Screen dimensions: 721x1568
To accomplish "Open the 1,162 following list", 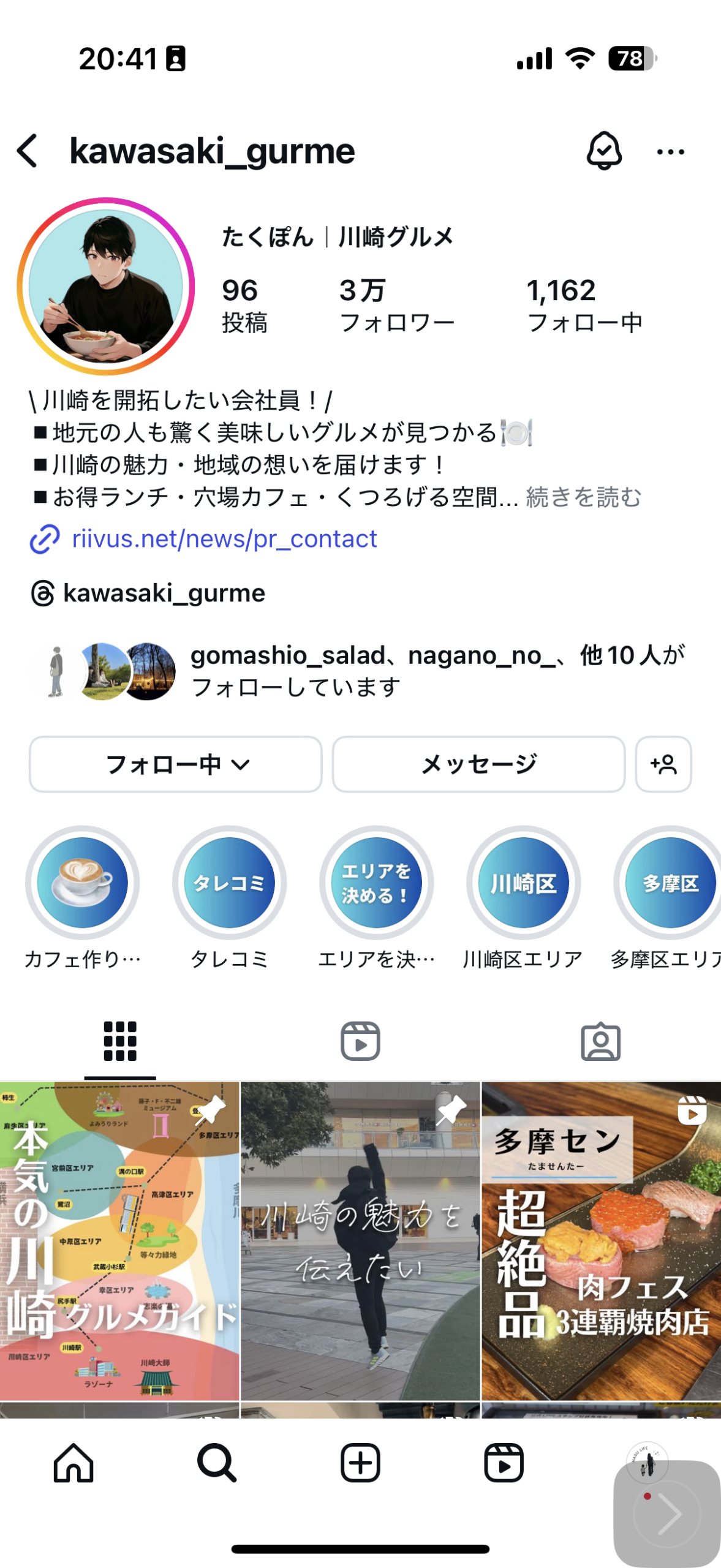I will pyautogui.click(x=584, y=305).
